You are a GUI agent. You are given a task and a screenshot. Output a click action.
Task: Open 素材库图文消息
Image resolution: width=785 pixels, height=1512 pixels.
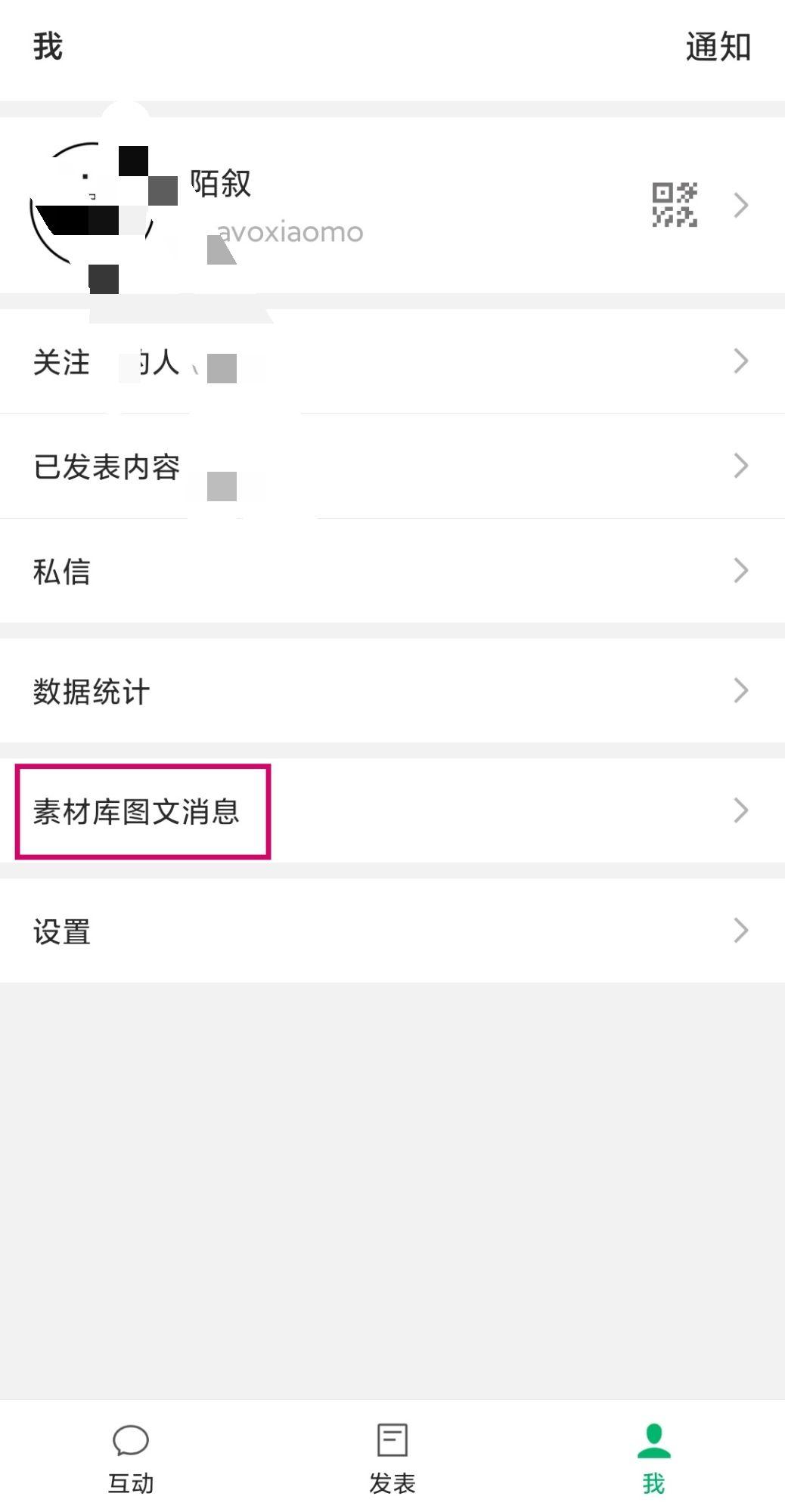point(392,810)
